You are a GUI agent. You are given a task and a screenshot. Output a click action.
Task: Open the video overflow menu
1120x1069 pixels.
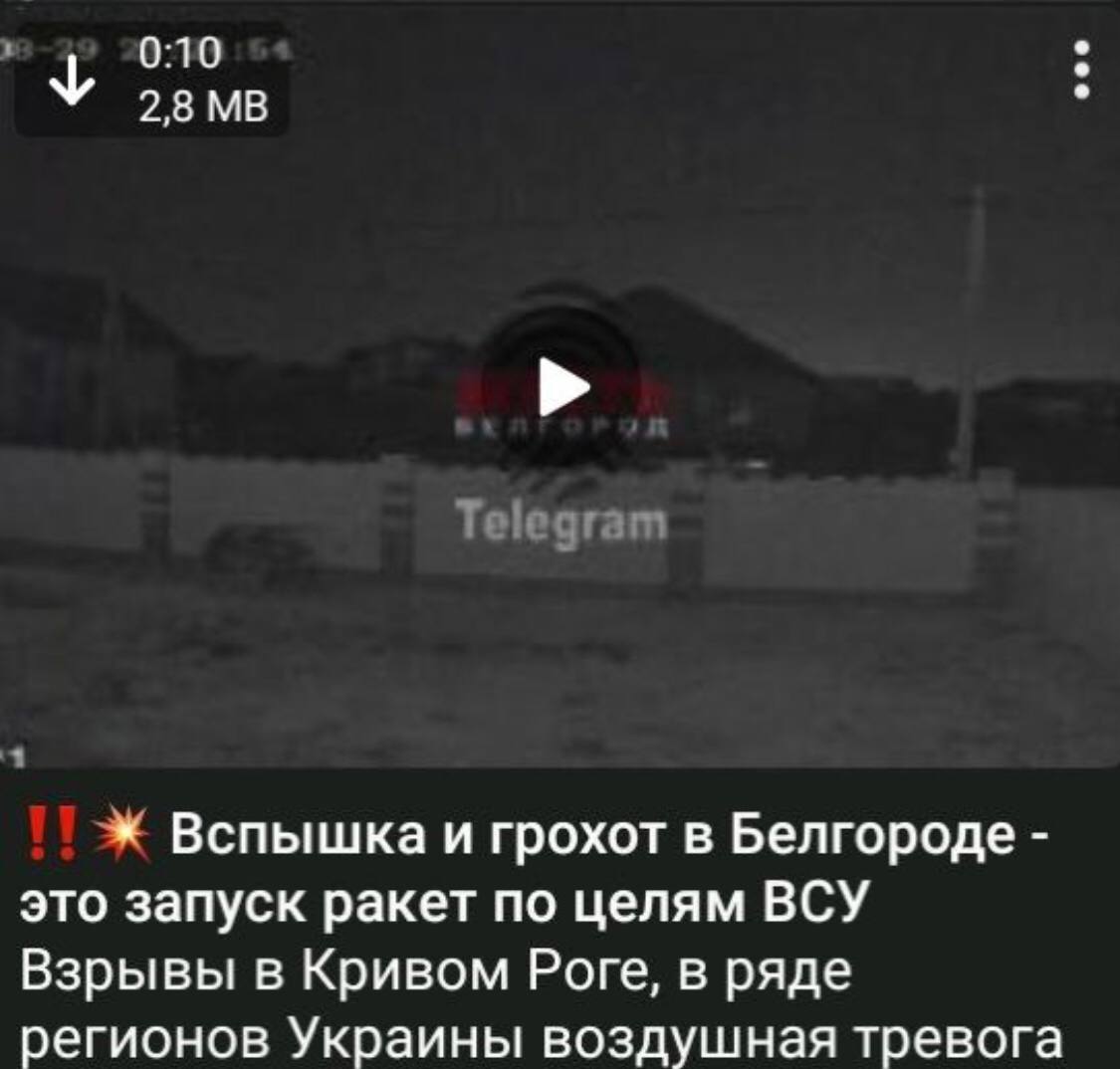tap(1082, 71)
